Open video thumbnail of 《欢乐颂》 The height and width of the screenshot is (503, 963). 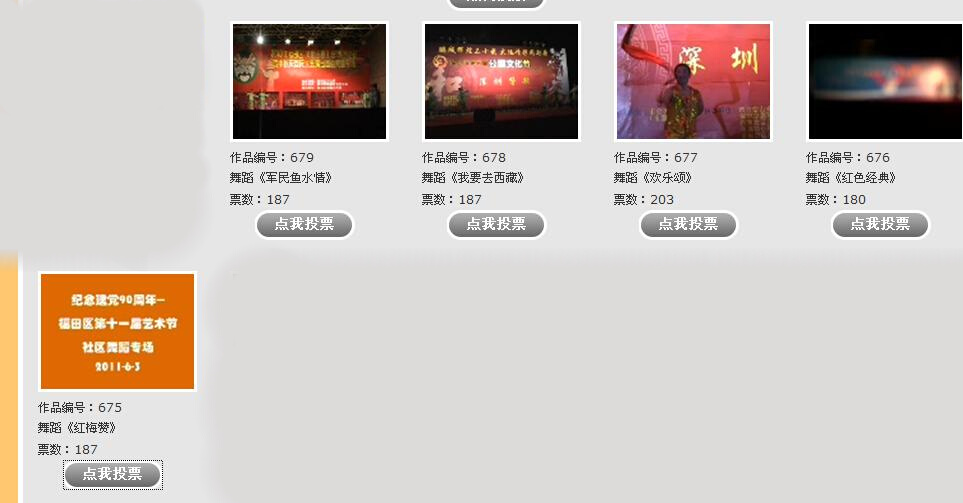pyautogui.click(x=693, y=81)
